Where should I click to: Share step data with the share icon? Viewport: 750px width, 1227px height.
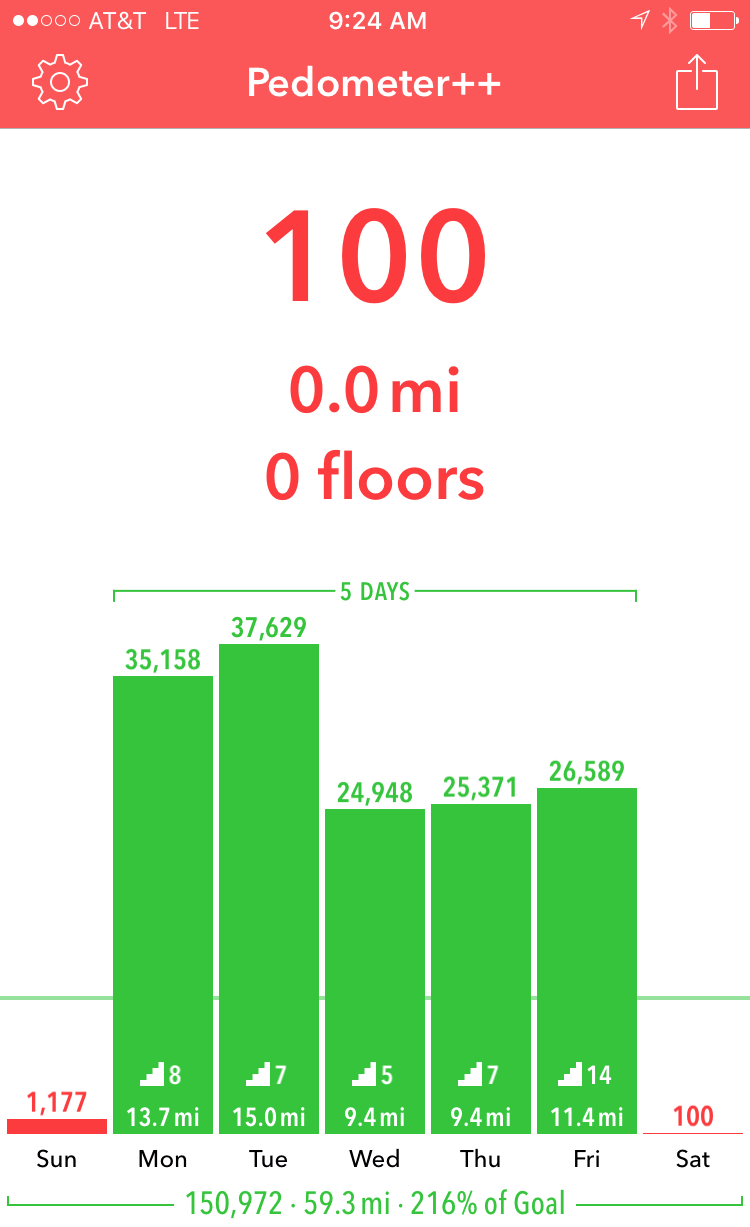697,82
